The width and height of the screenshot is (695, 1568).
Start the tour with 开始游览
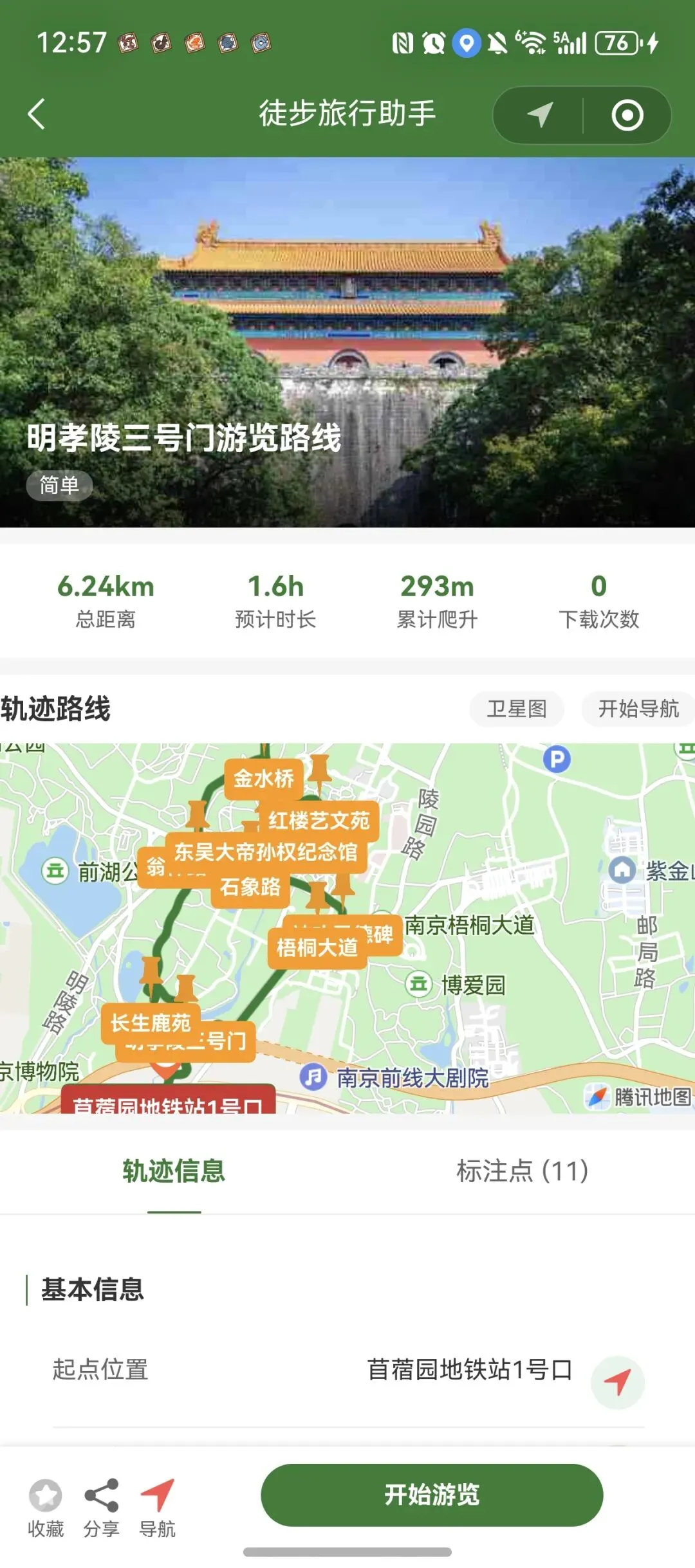coord(432,1495)
